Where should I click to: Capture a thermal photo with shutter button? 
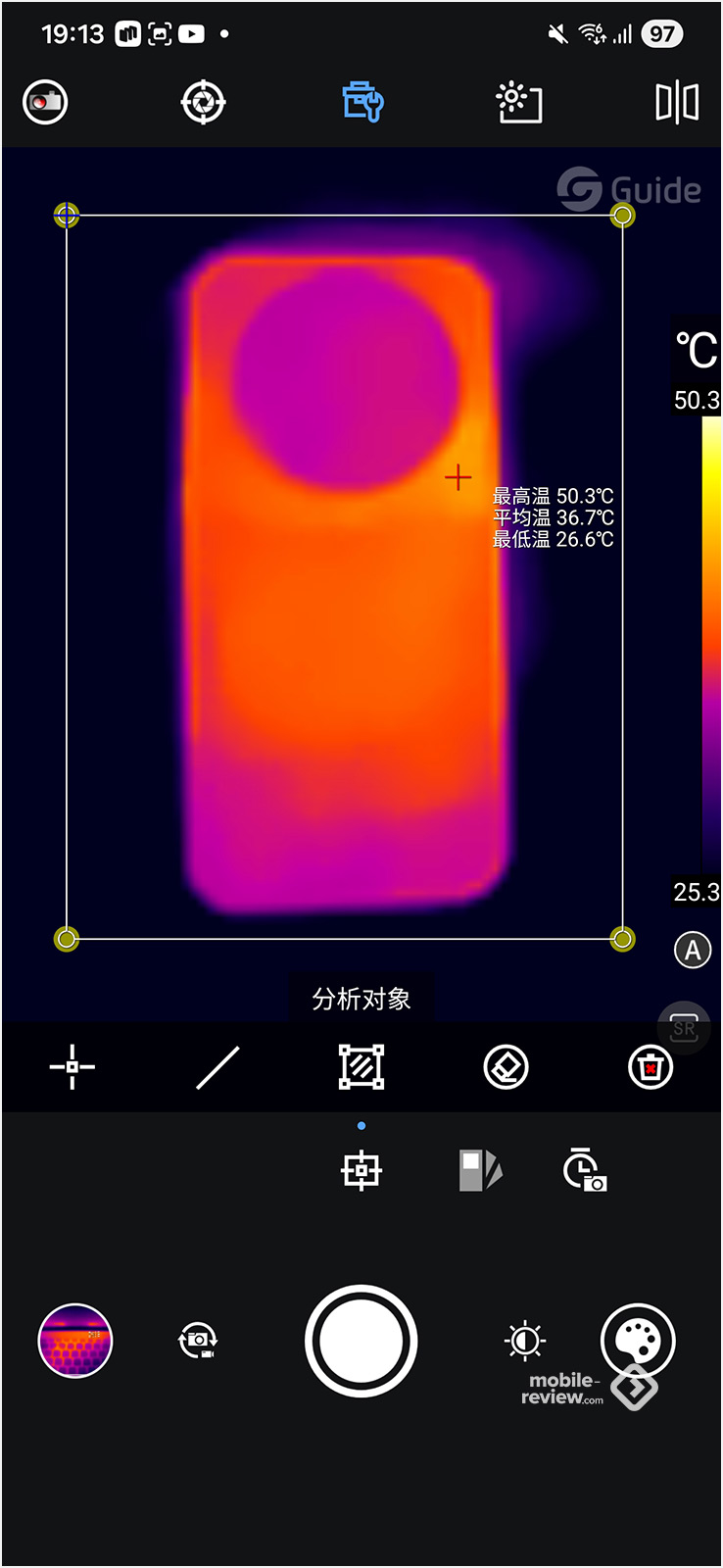click(x=361, y=1341)
